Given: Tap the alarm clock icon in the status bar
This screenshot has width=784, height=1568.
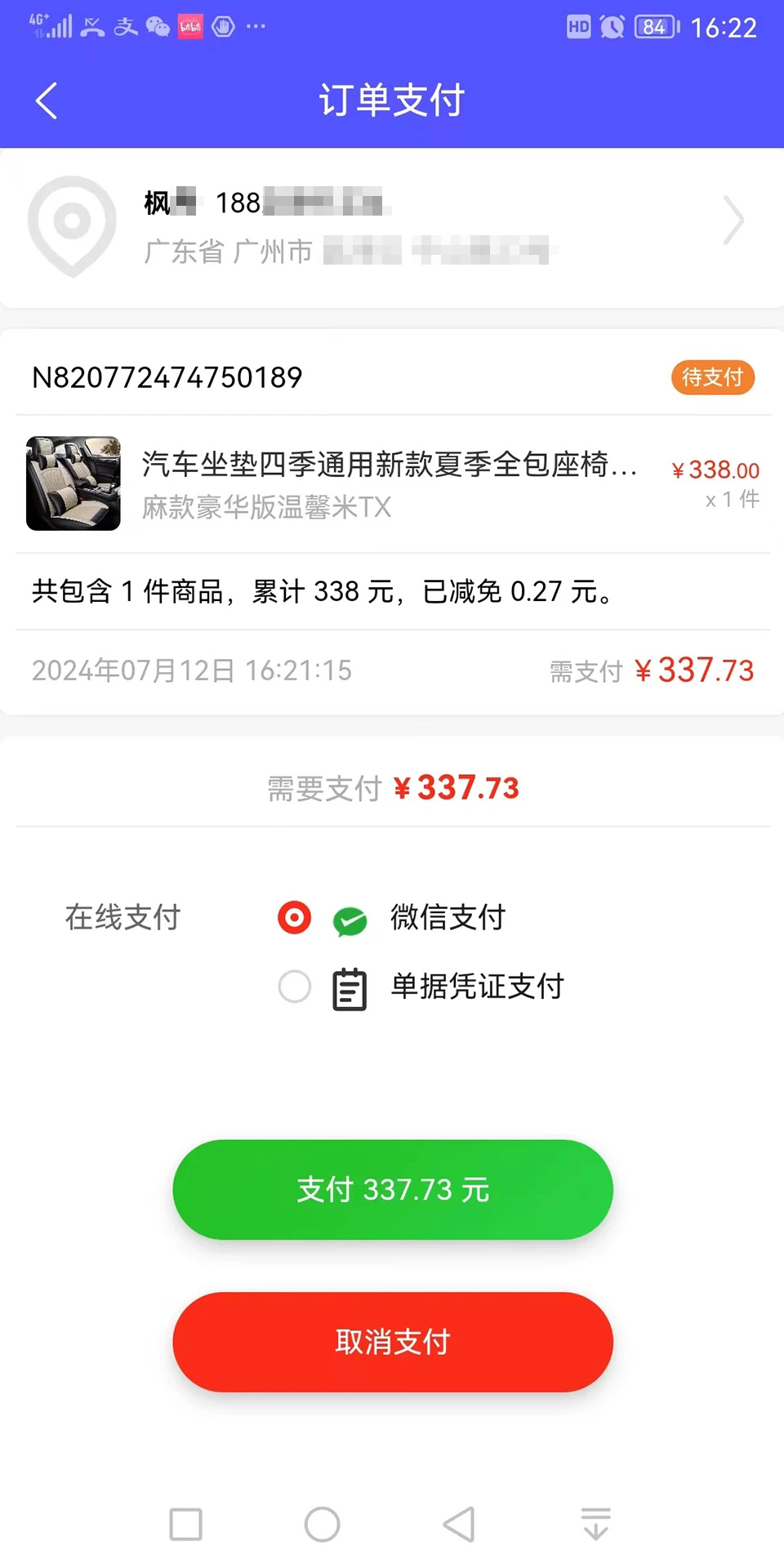Looking at the screenshot, I should coord(611,27).
